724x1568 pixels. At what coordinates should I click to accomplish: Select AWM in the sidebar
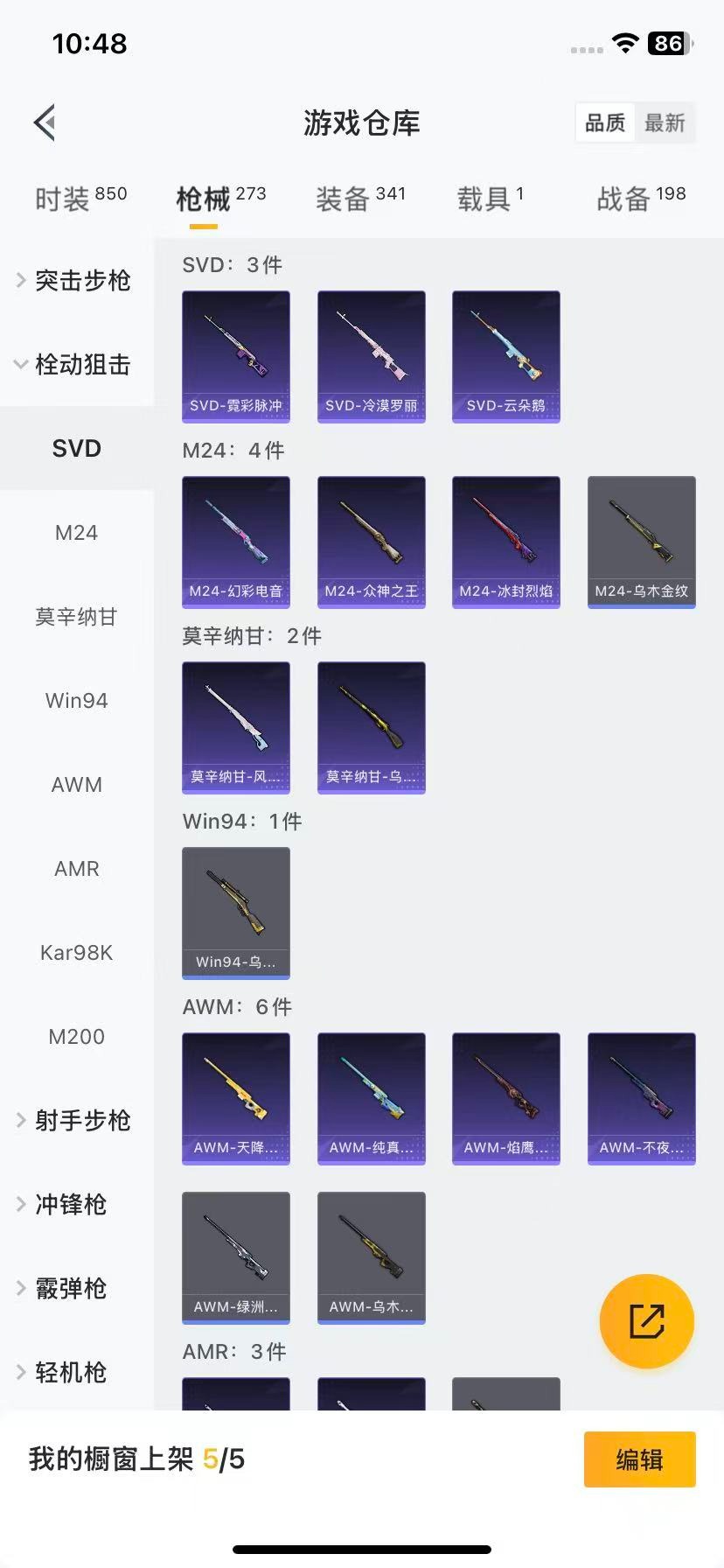coord(76,784)
